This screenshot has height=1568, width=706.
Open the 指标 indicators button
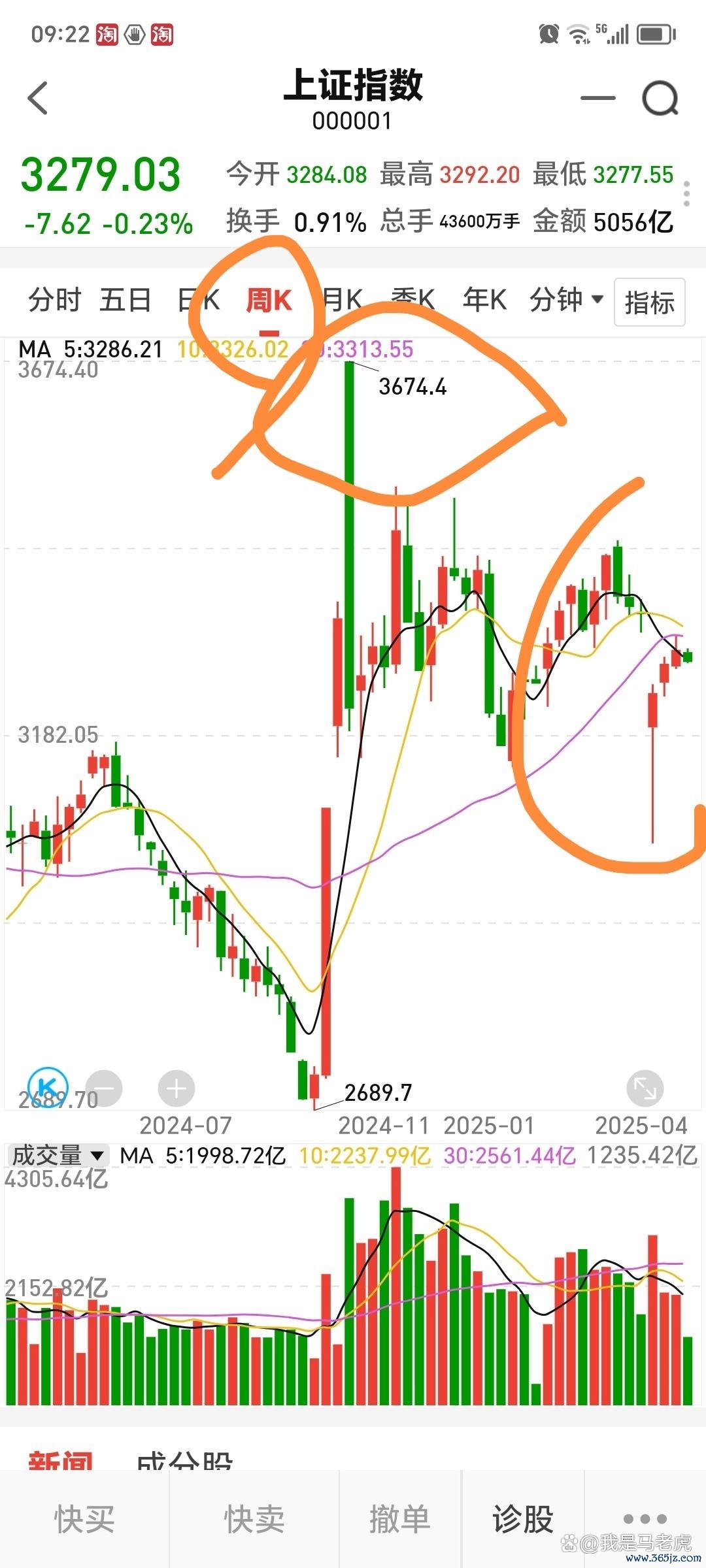click(649, 302)
